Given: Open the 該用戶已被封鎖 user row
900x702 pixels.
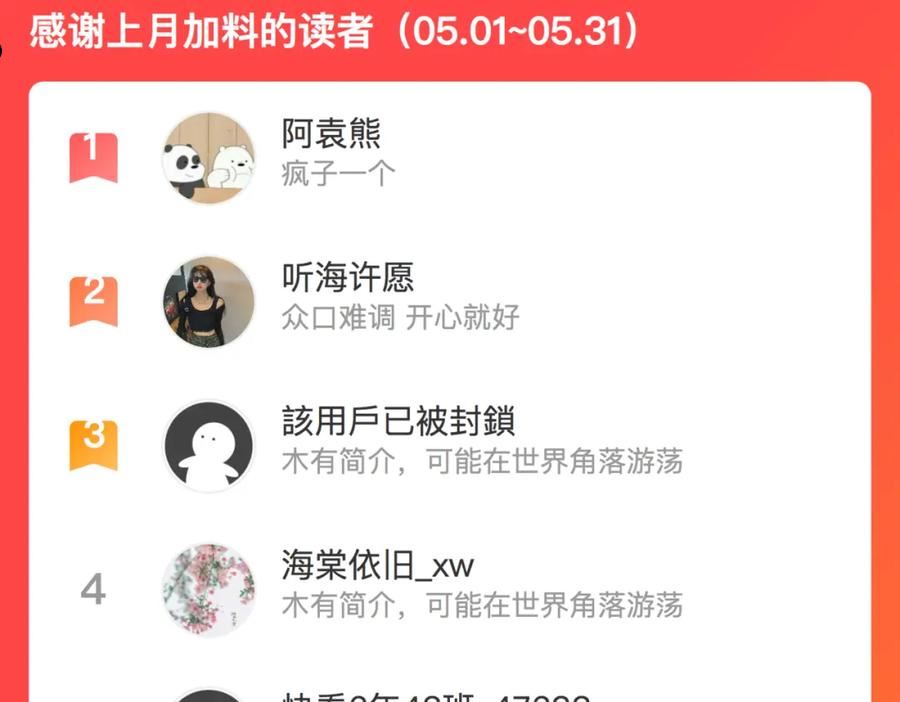Looking at the screenshot, I should tap(398, 422).
